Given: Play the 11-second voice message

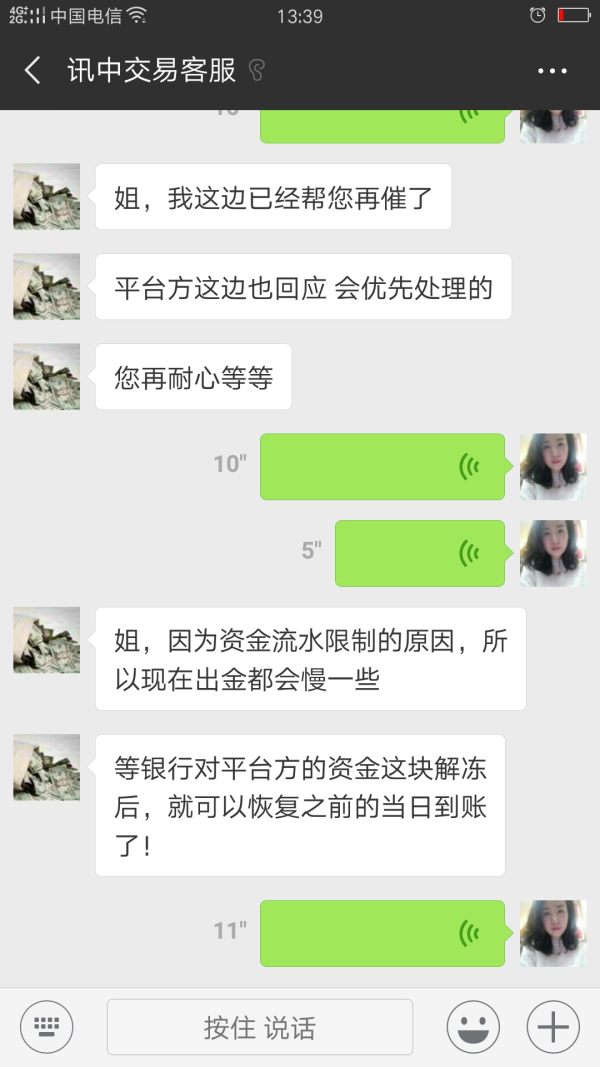Looking at the screenshot, I should point(382,933).
